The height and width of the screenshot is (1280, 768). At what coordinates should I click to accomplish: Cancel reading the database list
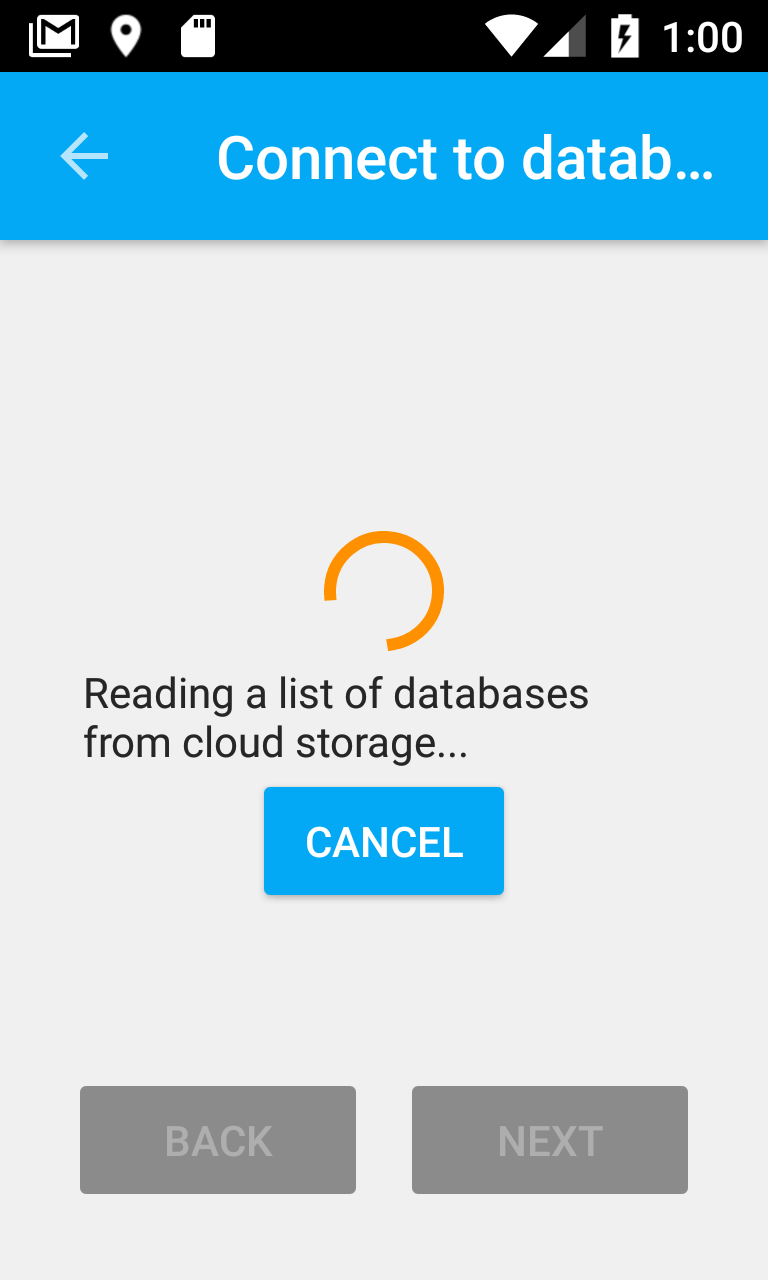(x=384, y=841)
